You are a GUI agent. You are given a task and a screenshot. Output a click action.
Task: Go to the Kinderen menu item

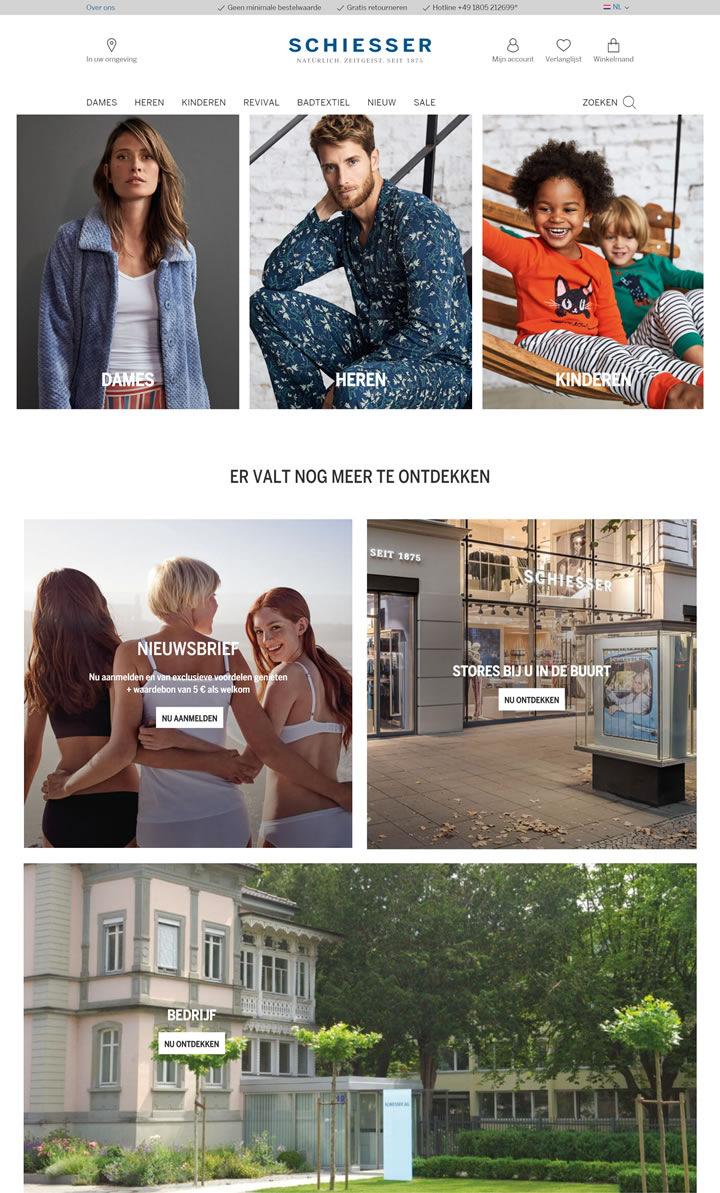point(203,102)
